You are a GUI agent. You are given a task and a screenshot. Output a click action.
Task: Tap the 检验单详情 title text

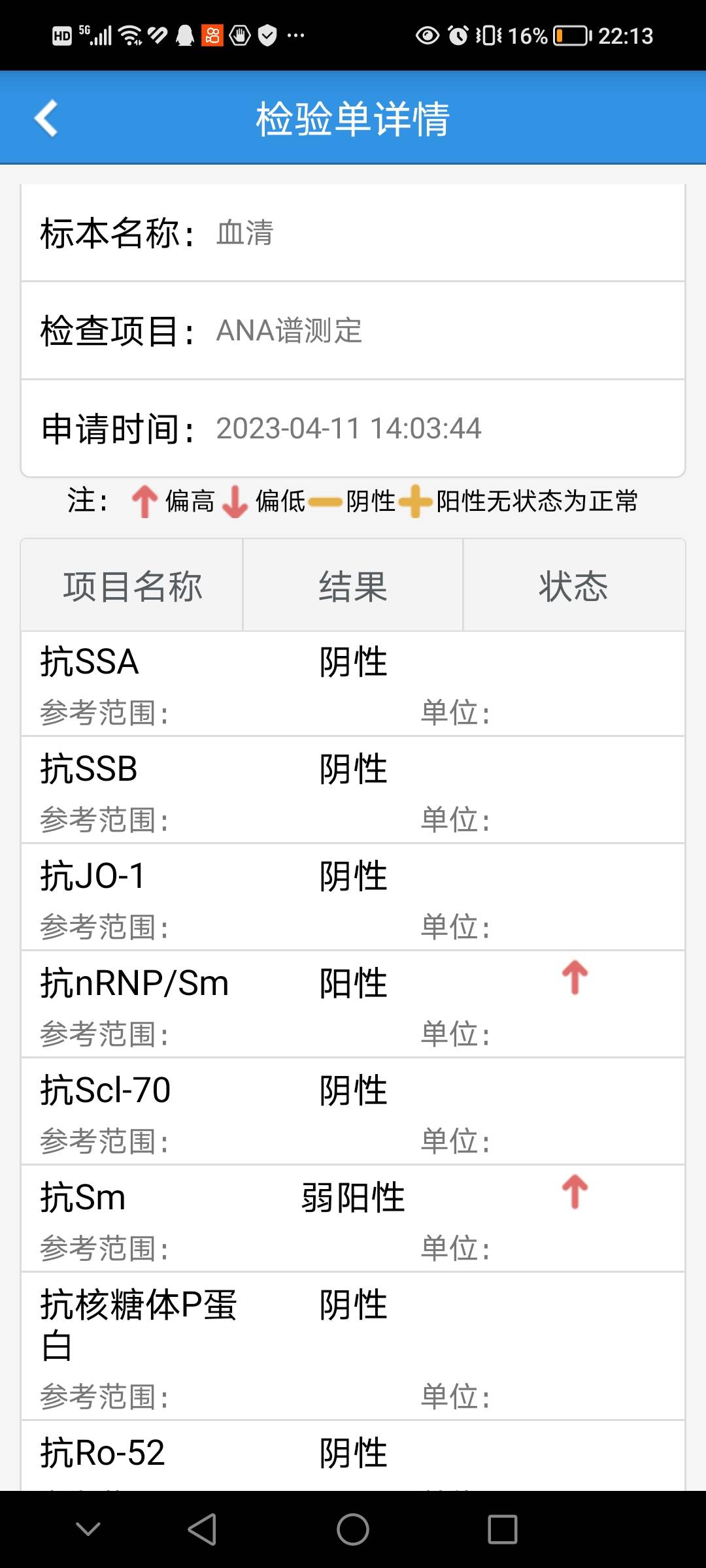(x=353, y=121)
